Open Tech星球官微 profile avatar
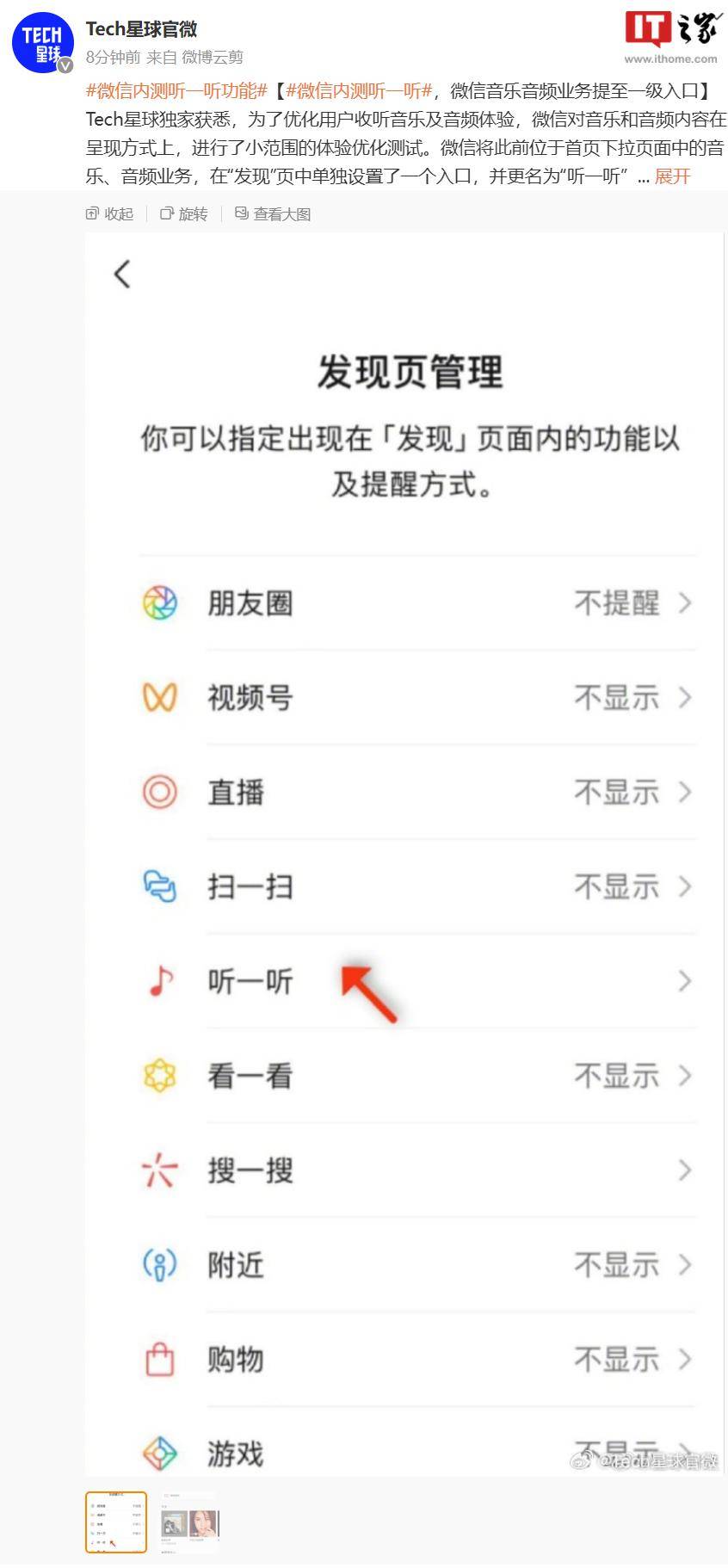Image resolution: width=728 pixels, height=1568 pixels. point(42,43)
